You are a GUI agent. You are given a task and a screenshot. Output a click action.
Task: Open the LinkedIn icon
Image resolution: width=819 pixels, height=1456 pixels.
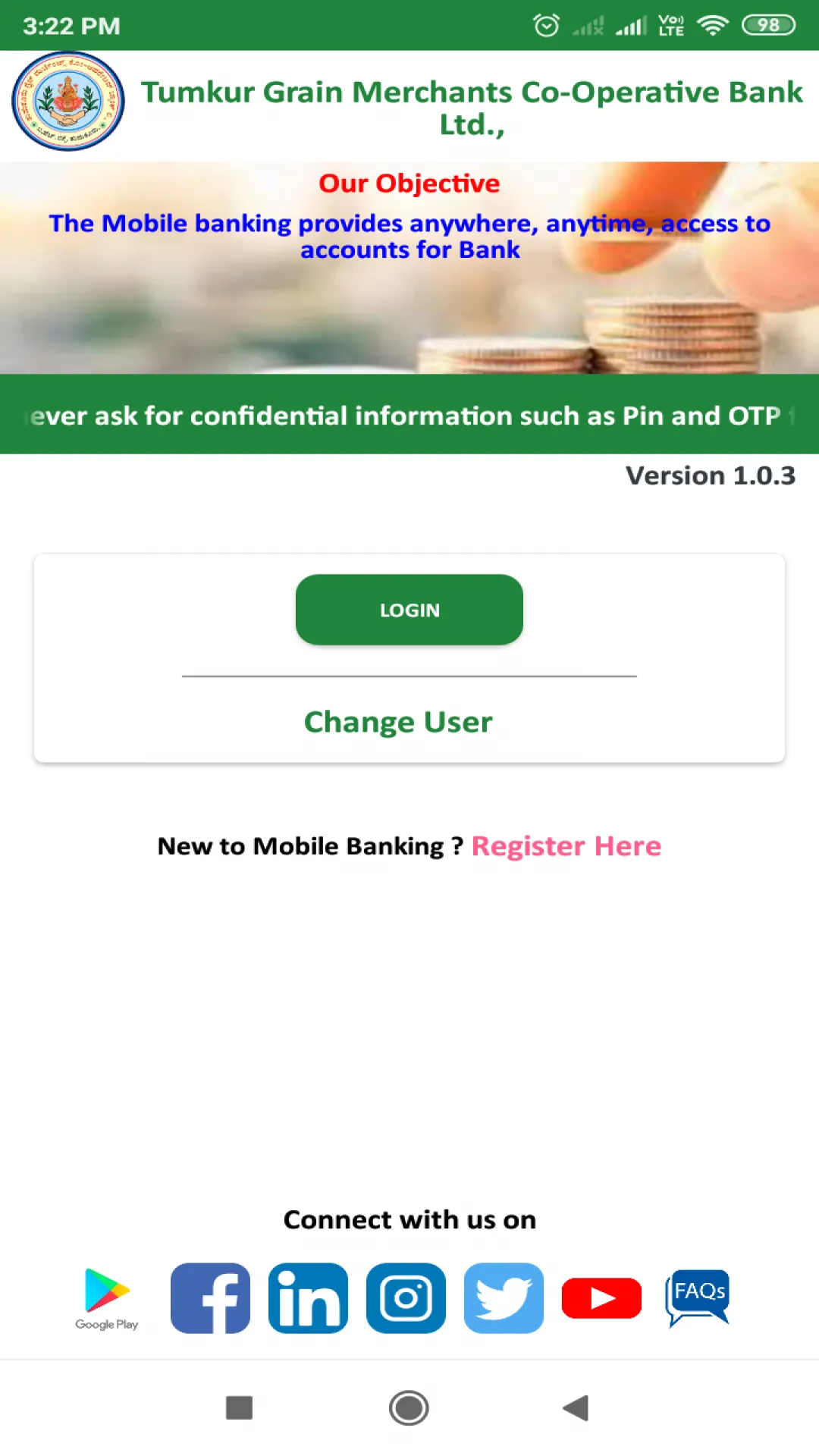[308, 1298]
